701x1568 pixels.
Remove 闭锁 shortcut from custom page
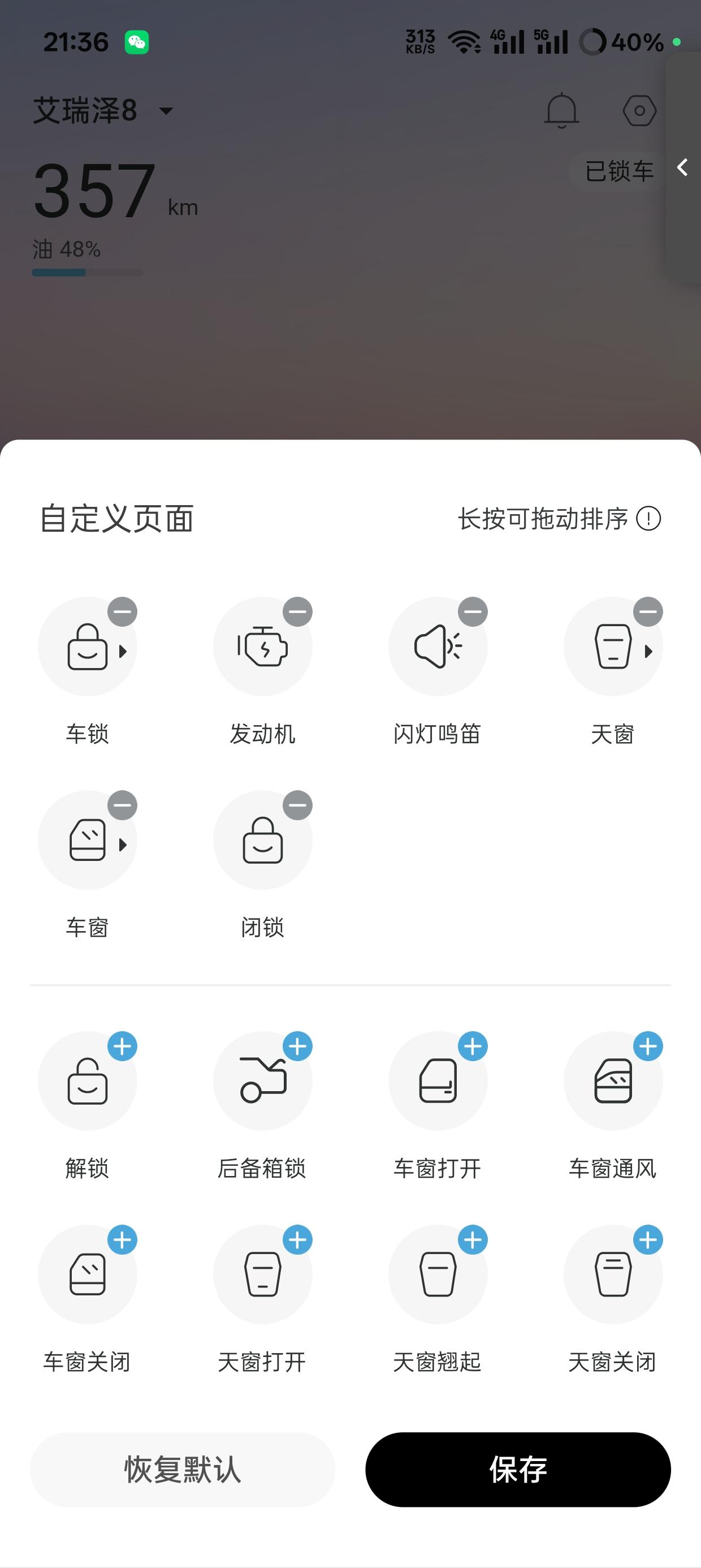tap(297, 805)
